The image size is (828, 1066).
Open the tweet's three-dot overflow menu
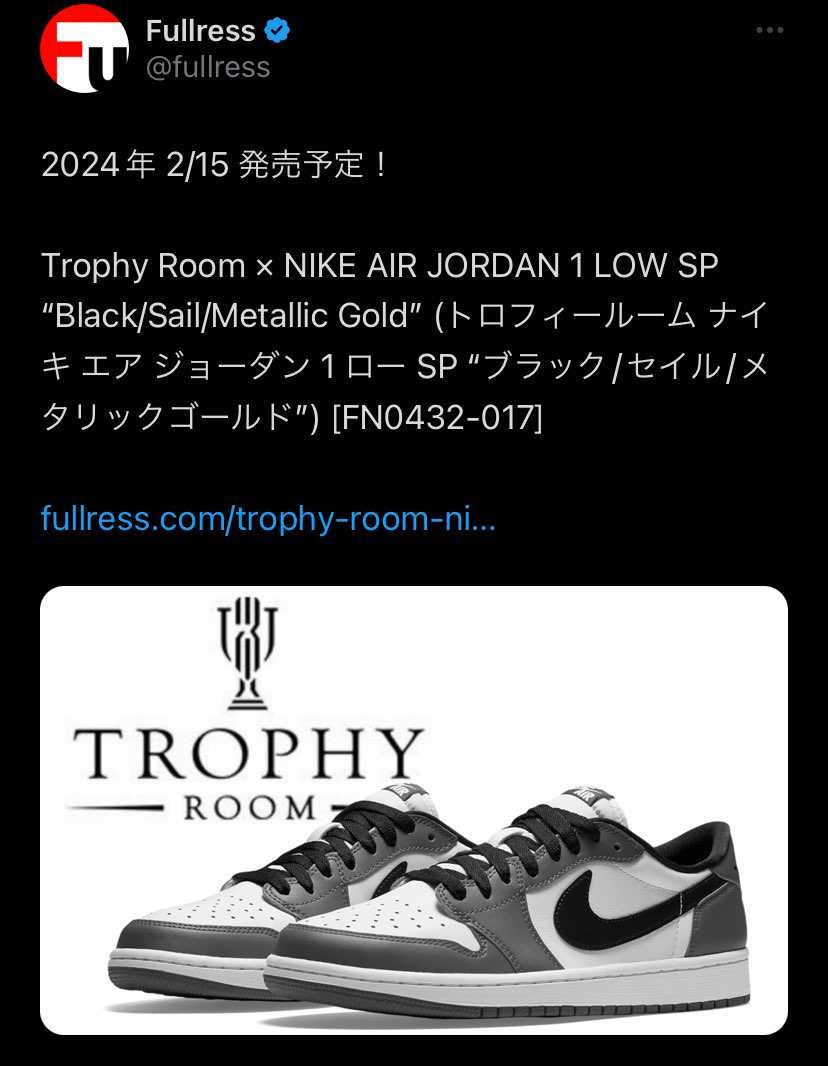(769, 31)
